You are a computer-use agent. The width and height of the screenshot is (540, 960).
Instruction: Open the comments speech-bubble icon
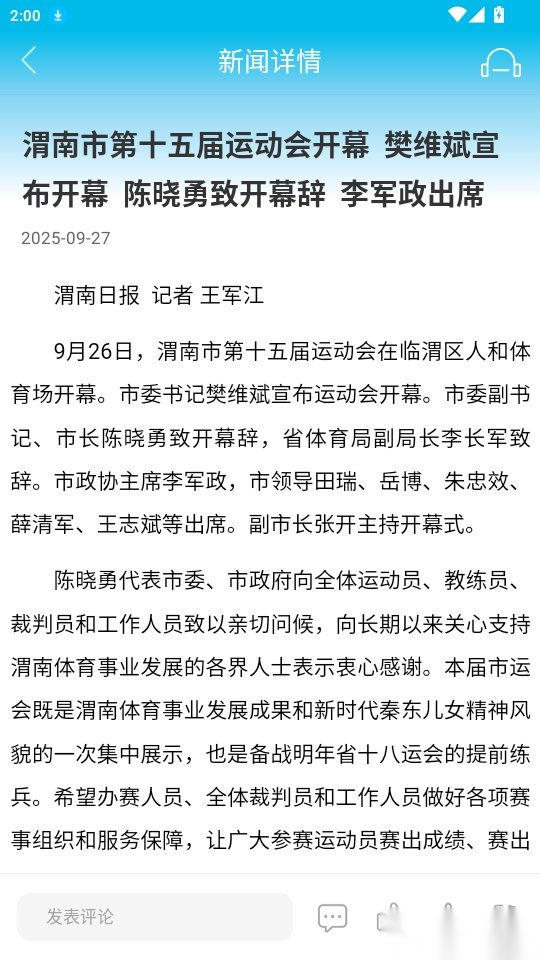(x=332, y=917)
